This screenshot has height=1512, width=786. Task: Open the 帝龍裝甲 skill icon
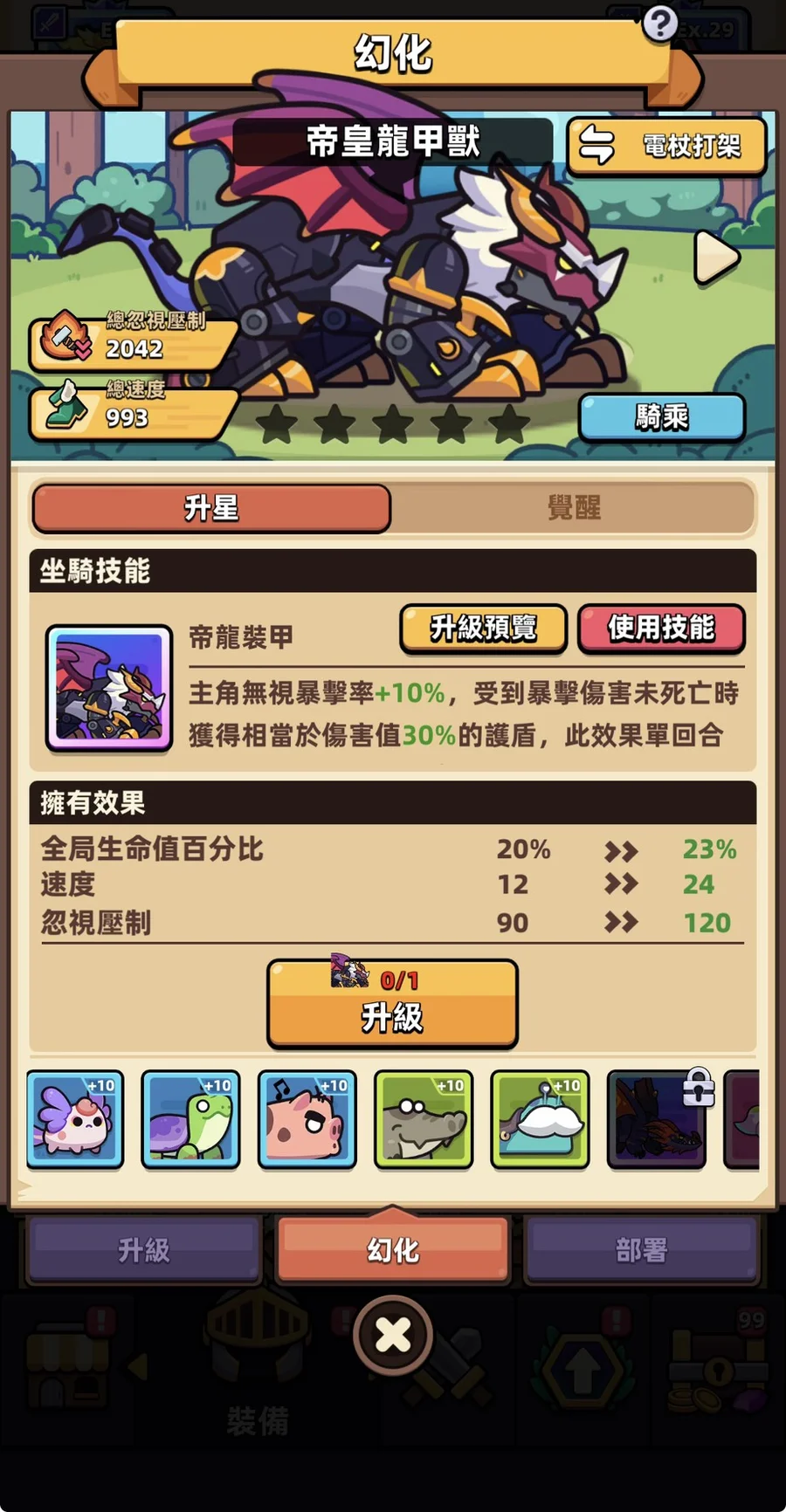click(x=109, y=688)
